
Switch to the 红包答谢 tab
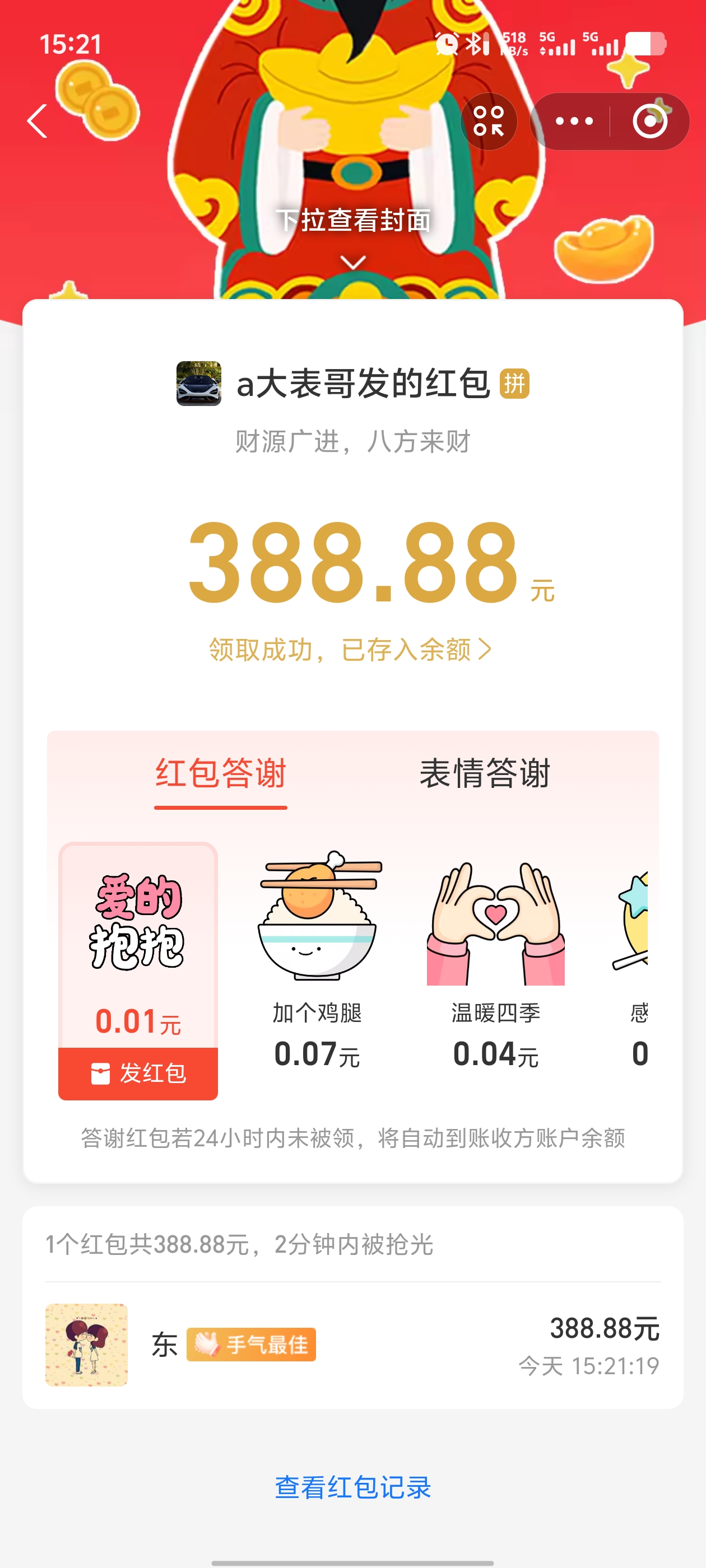[221, 774]
